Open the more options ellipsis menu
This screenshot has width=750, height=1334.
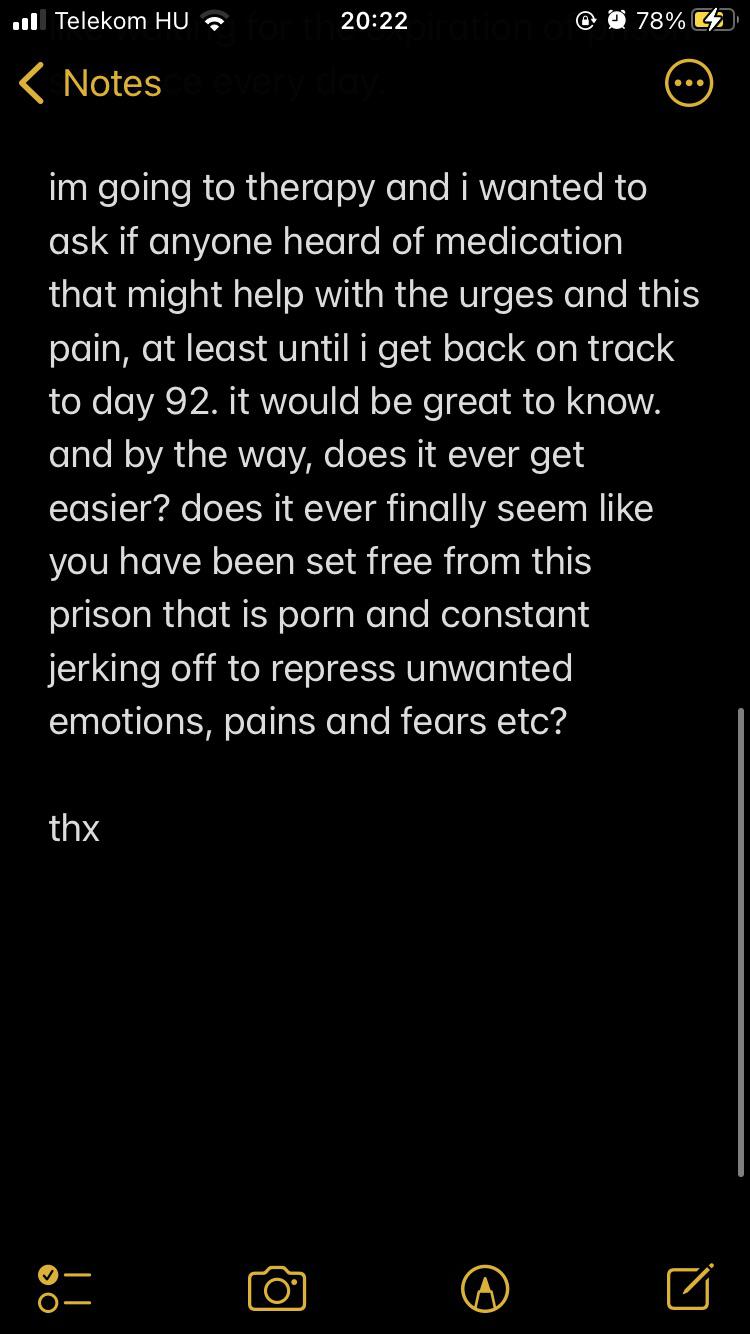point(689,84)
